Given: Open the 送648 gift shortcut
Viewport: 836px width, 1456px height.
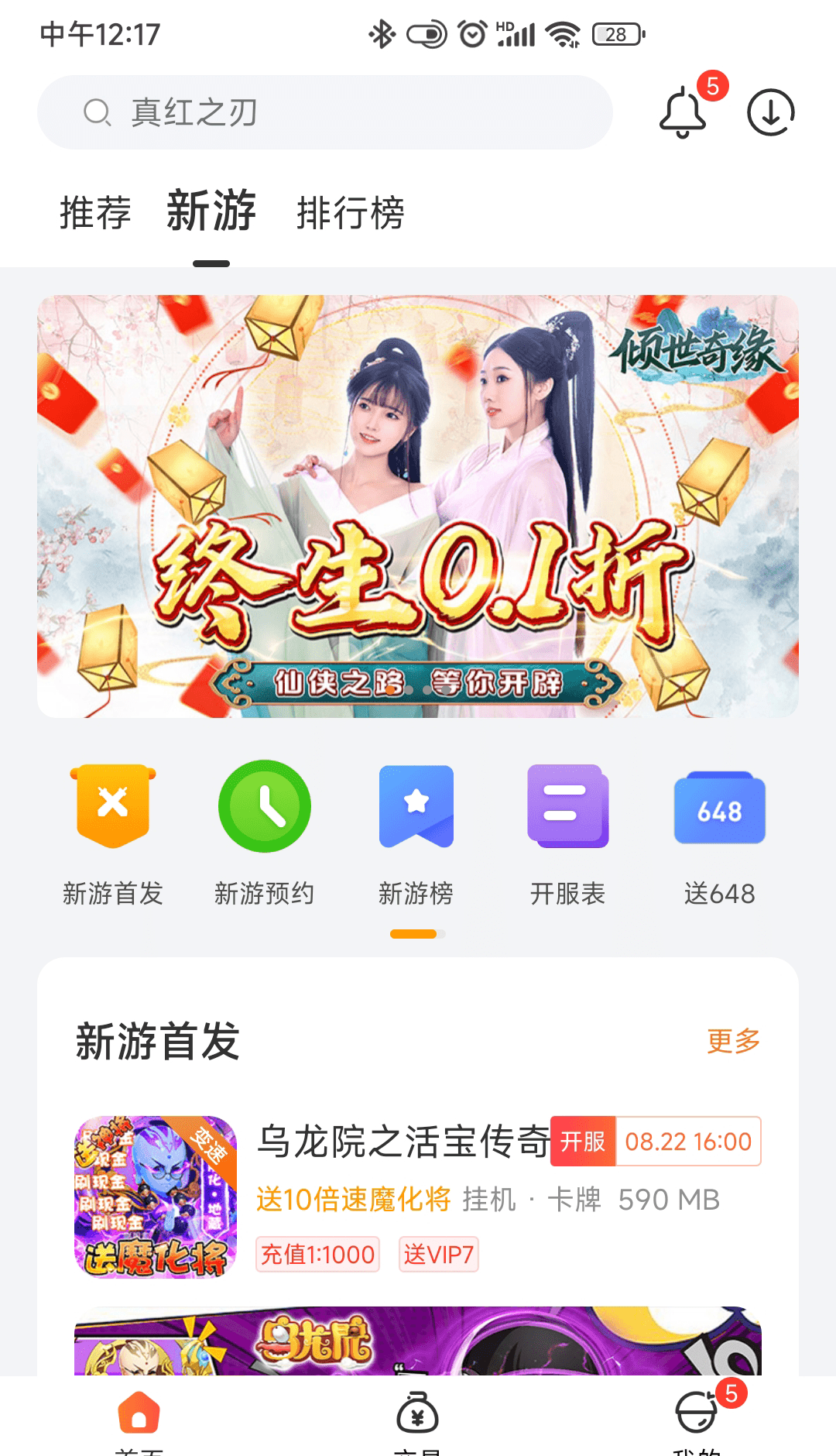Looking at the screenshot, I should [720, 833].
